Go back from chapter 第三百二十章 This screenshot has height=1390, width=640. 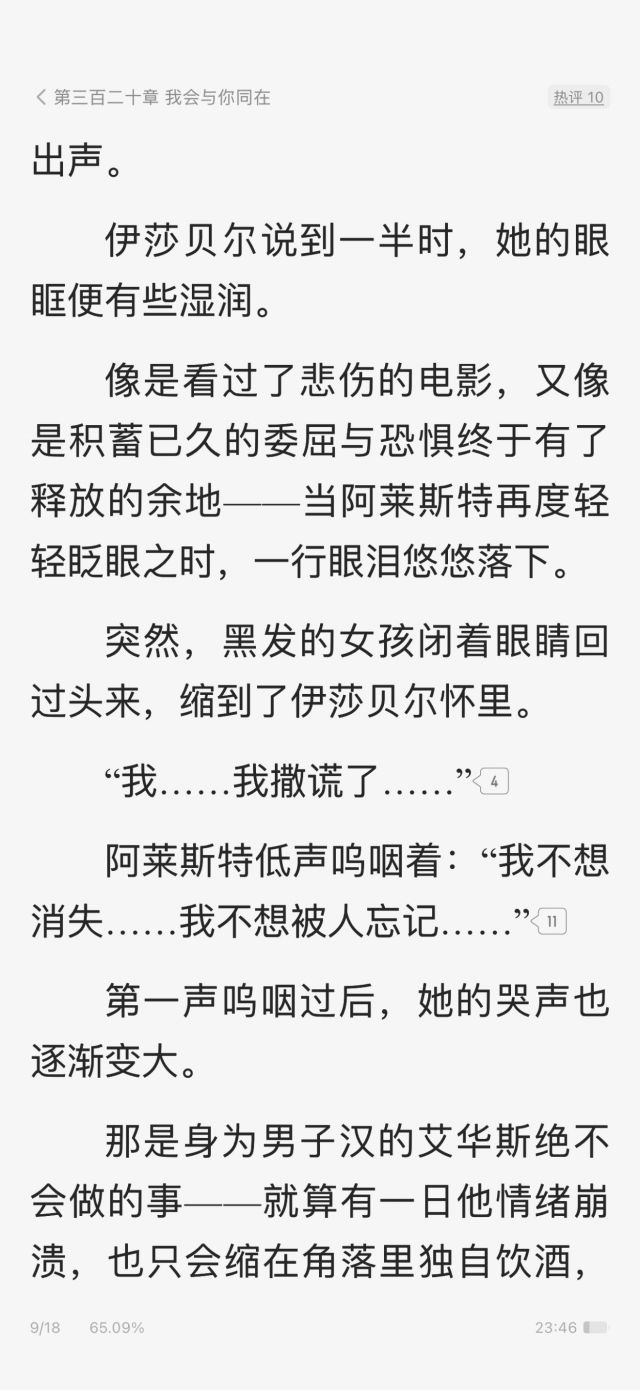click(40, 97)
